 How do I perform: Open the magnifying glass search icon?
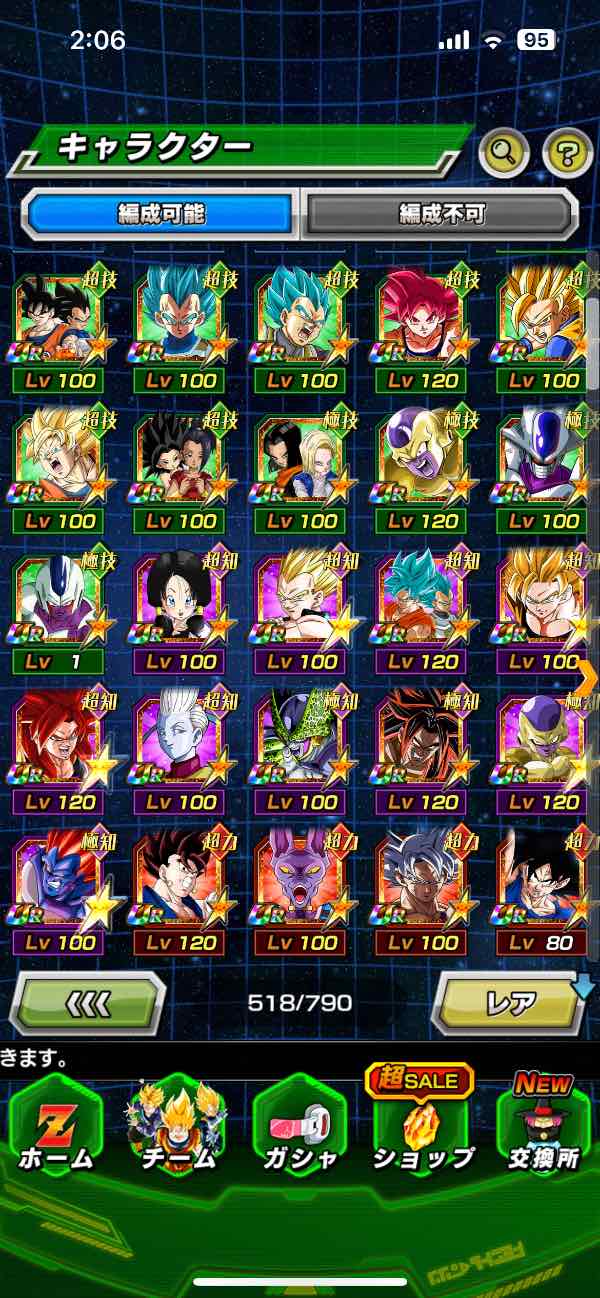click(504, 153)
